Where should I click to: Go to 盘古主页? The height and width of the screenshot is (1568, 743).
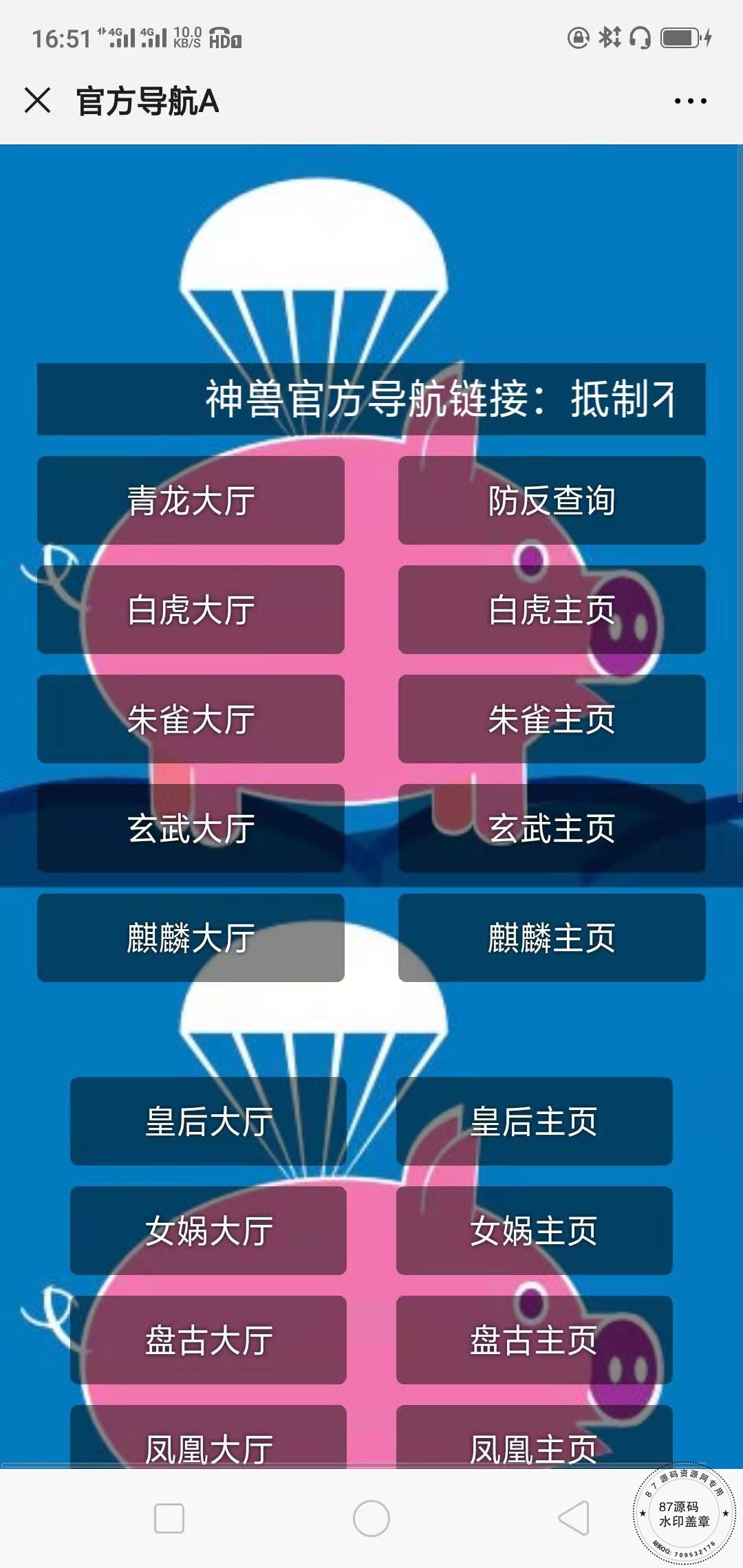[x=534, y=1340]
